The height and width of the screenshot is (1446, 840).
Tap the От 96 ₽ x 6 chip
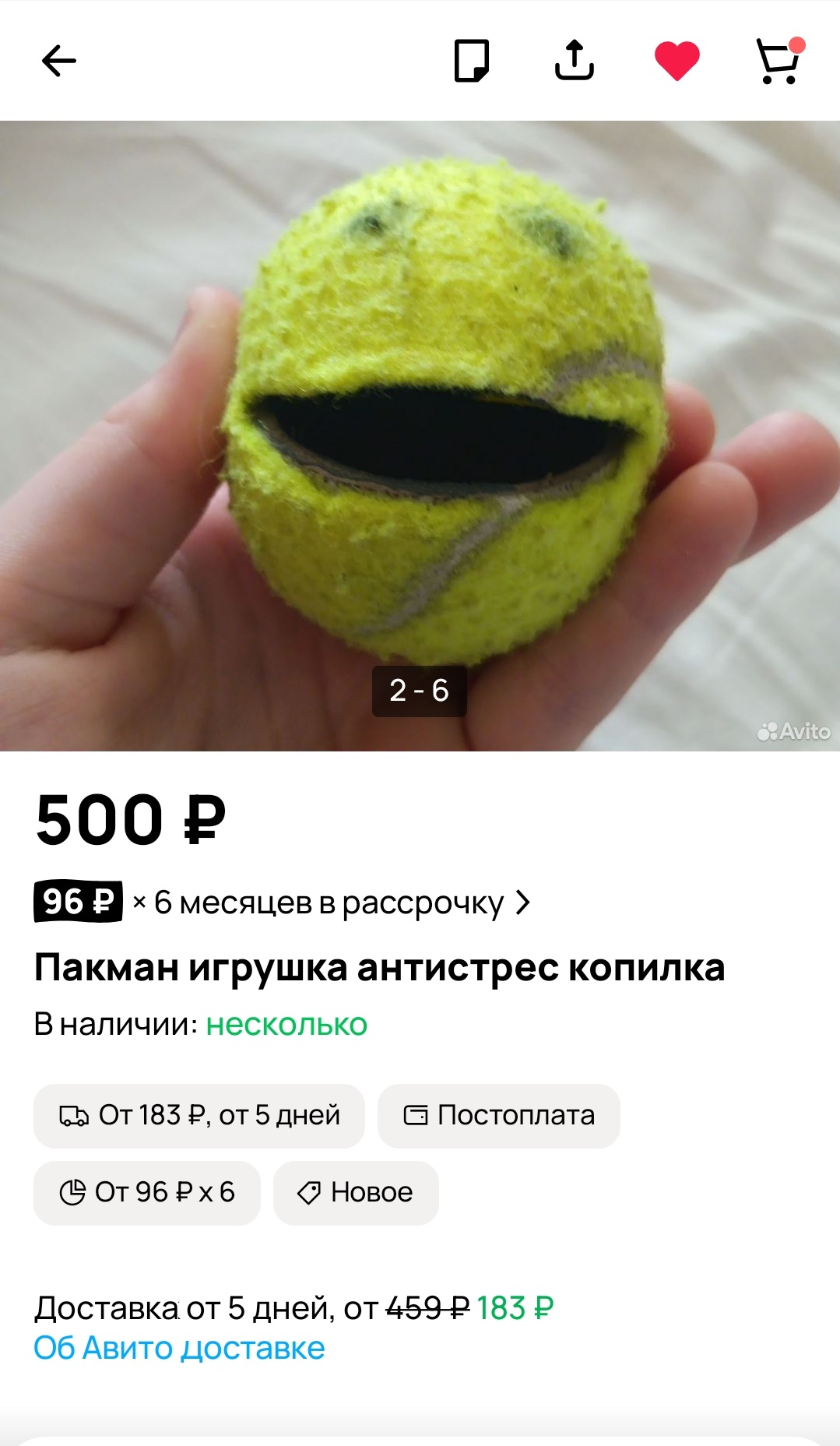147,1193
